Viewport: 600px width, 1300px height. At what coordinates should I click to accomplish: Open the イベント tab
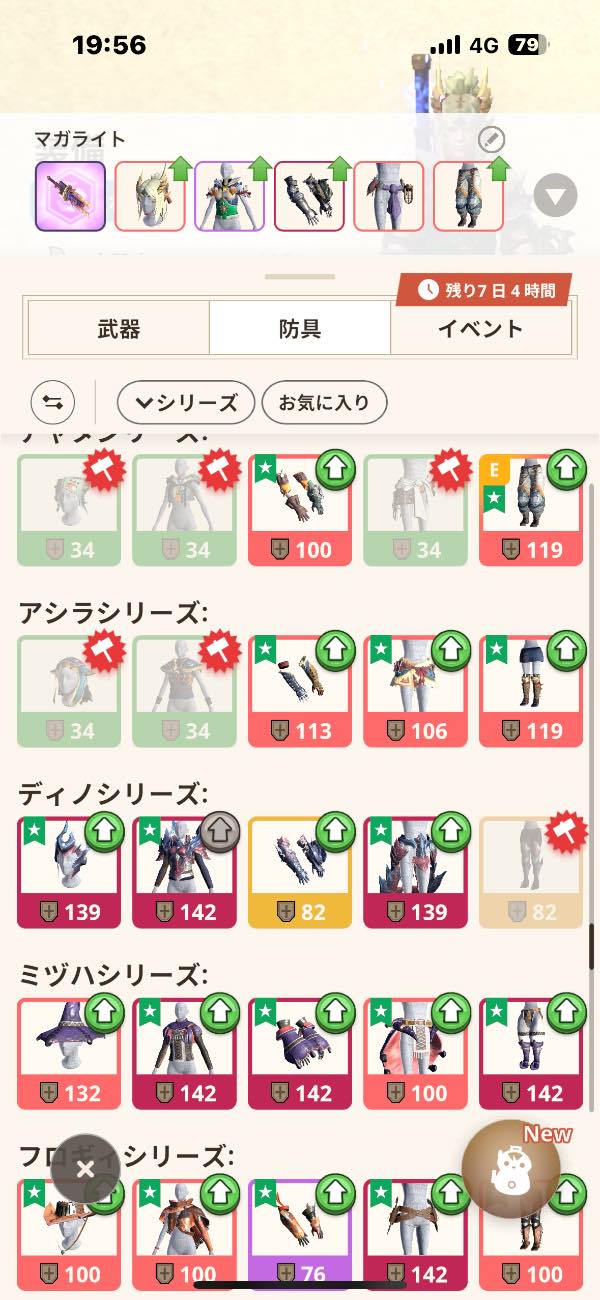(x=480, y=329)
